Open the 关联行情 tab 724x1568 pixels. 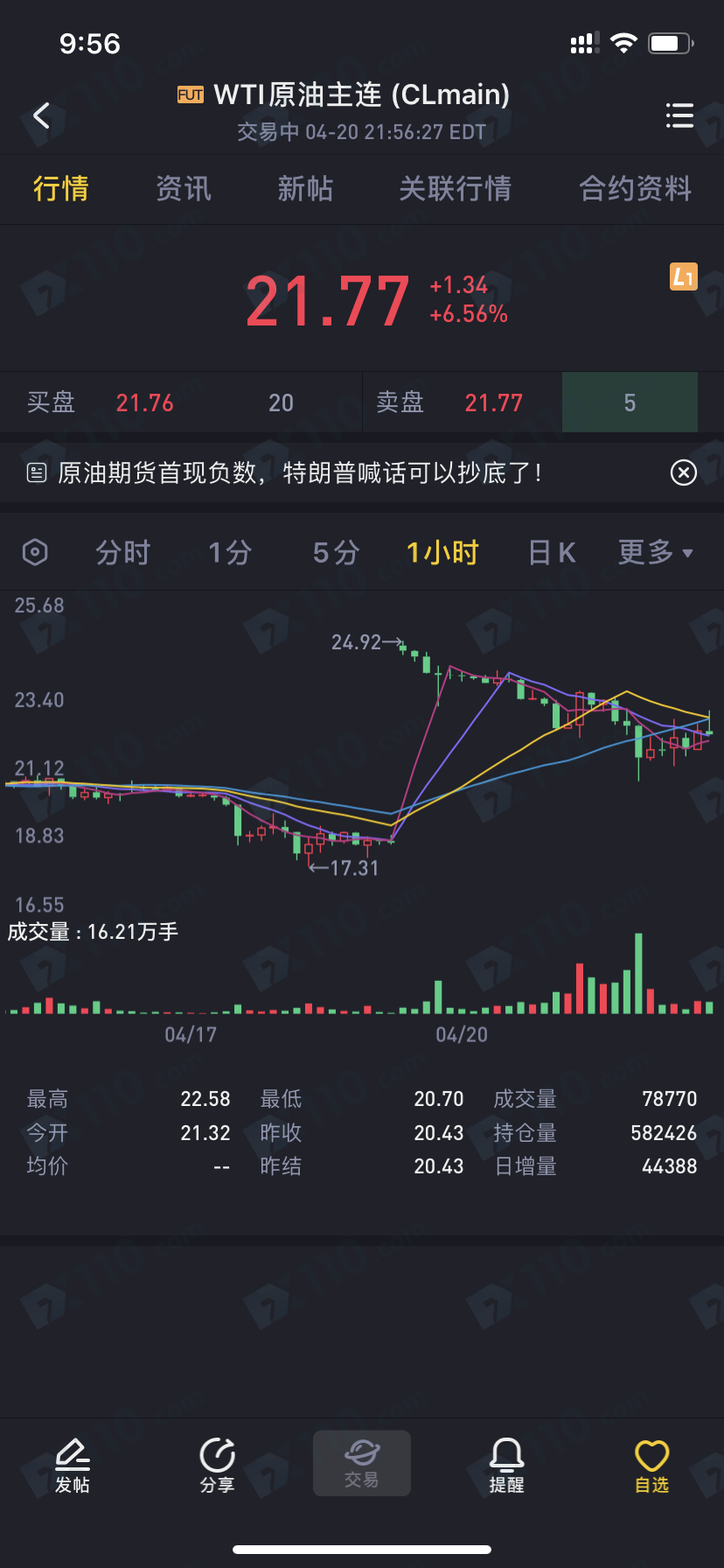tap(455, 188)
